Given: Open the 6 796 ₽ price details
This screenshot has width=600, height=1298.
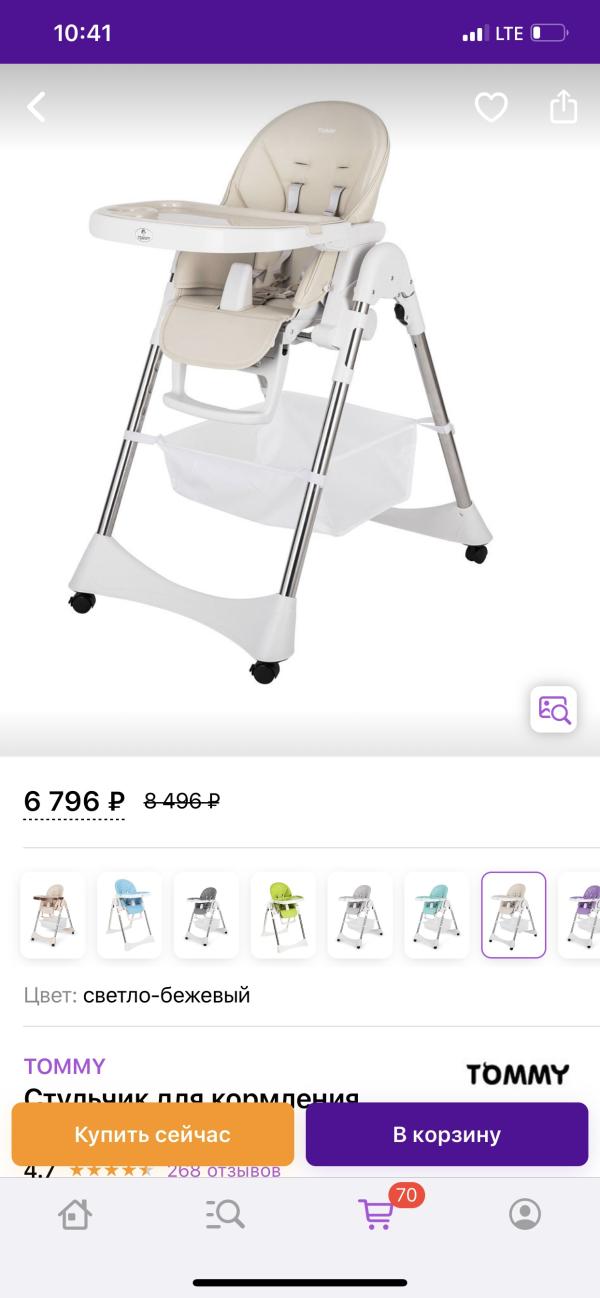Looking at the screenshot, I should pos(74,802).
